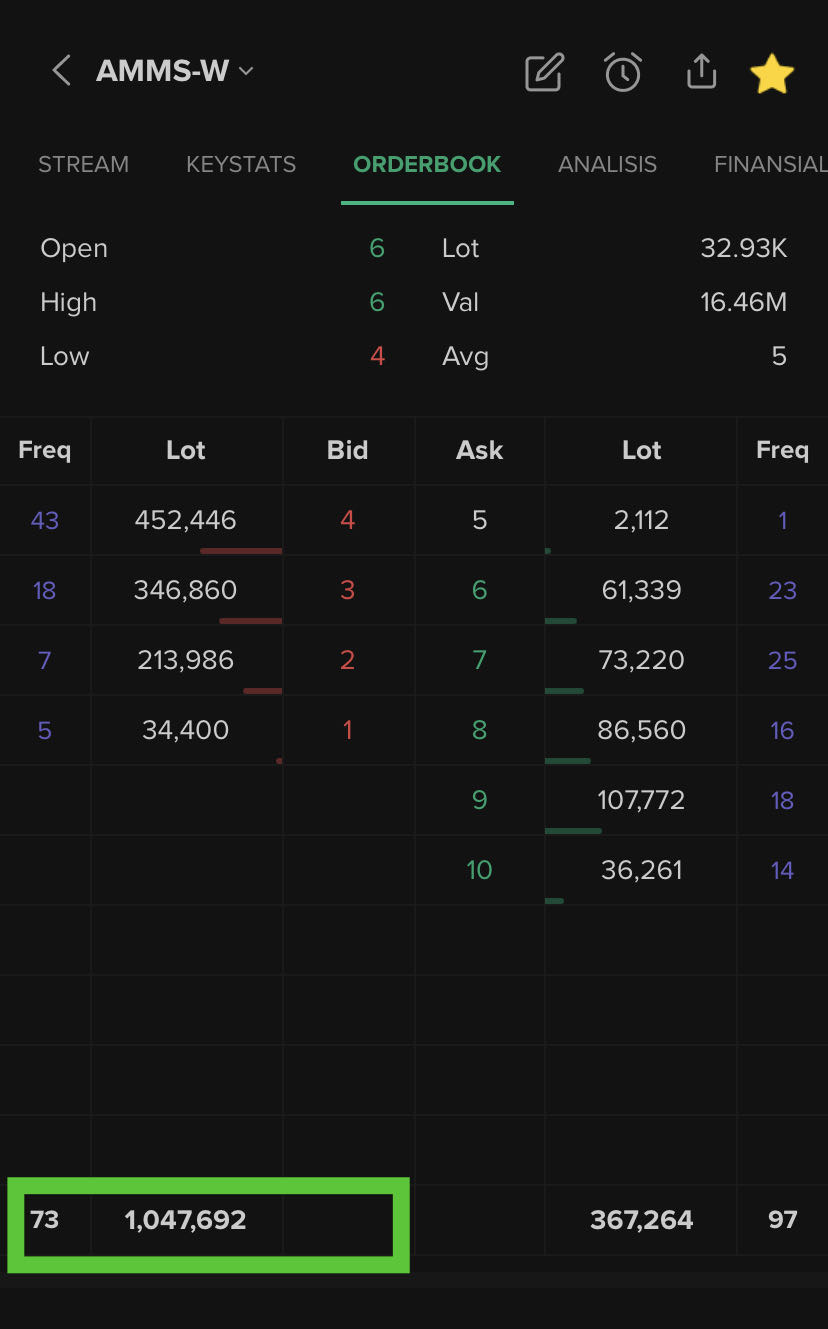Switch to the FINANSIAL tab
Image resolution: width=828 pixels, height=1329 pixels.
[x=770, y=165]
